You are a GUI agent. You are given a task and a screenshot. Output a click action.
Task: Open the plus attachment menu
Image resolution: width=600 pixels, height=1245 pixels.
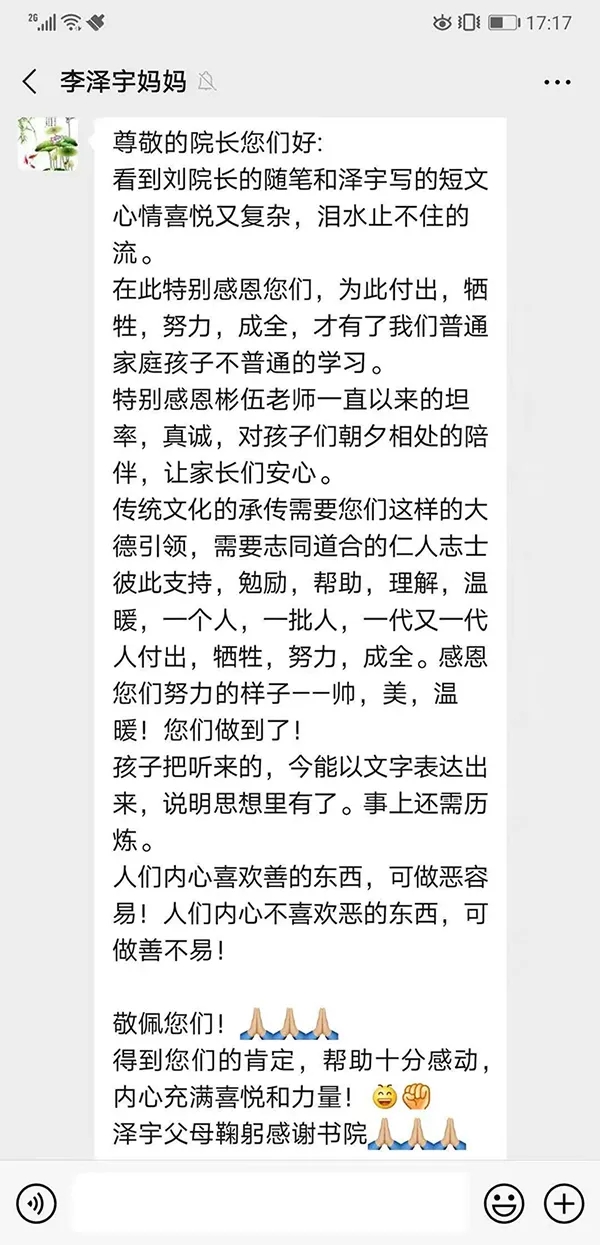point(564,1202)
